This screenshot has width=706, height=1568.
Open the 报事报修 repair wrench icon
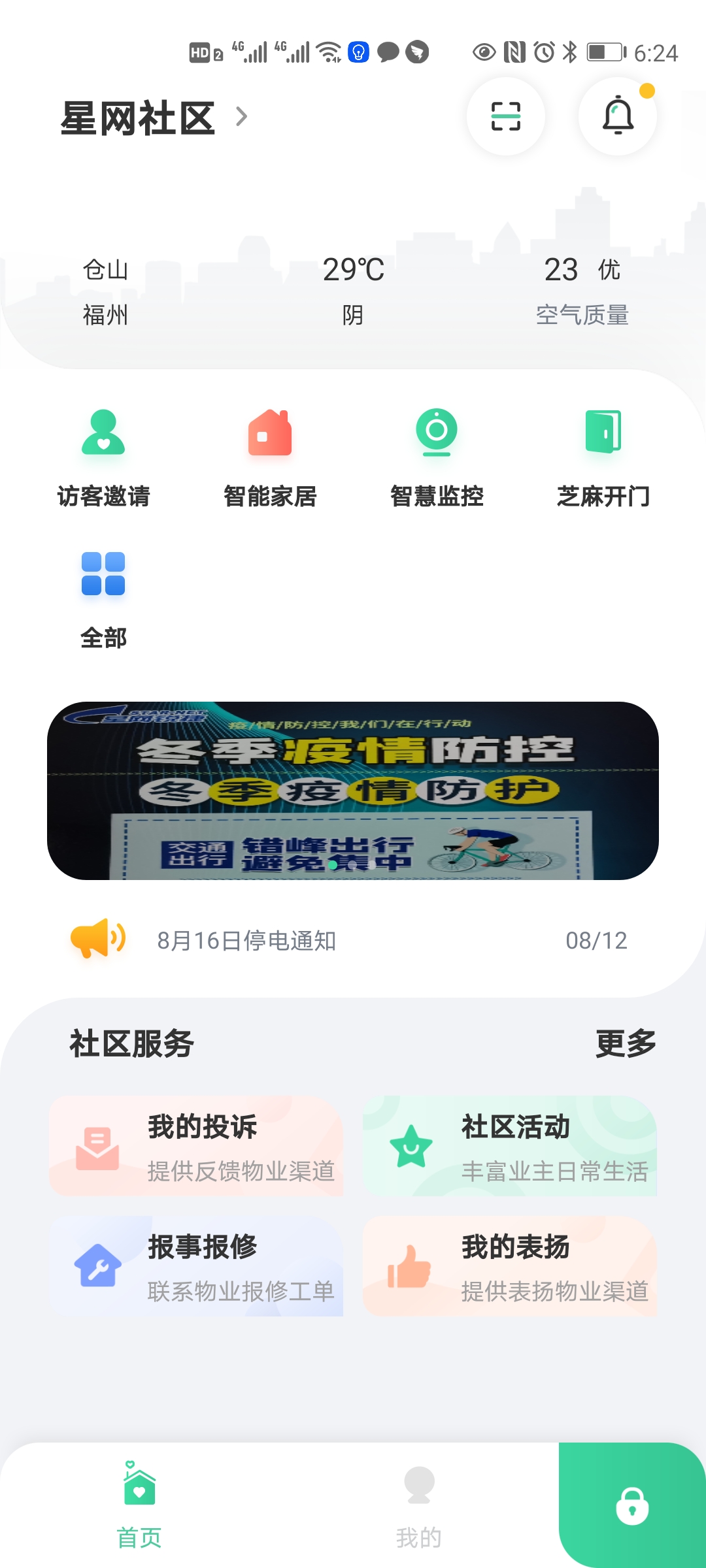point(98,1266)
